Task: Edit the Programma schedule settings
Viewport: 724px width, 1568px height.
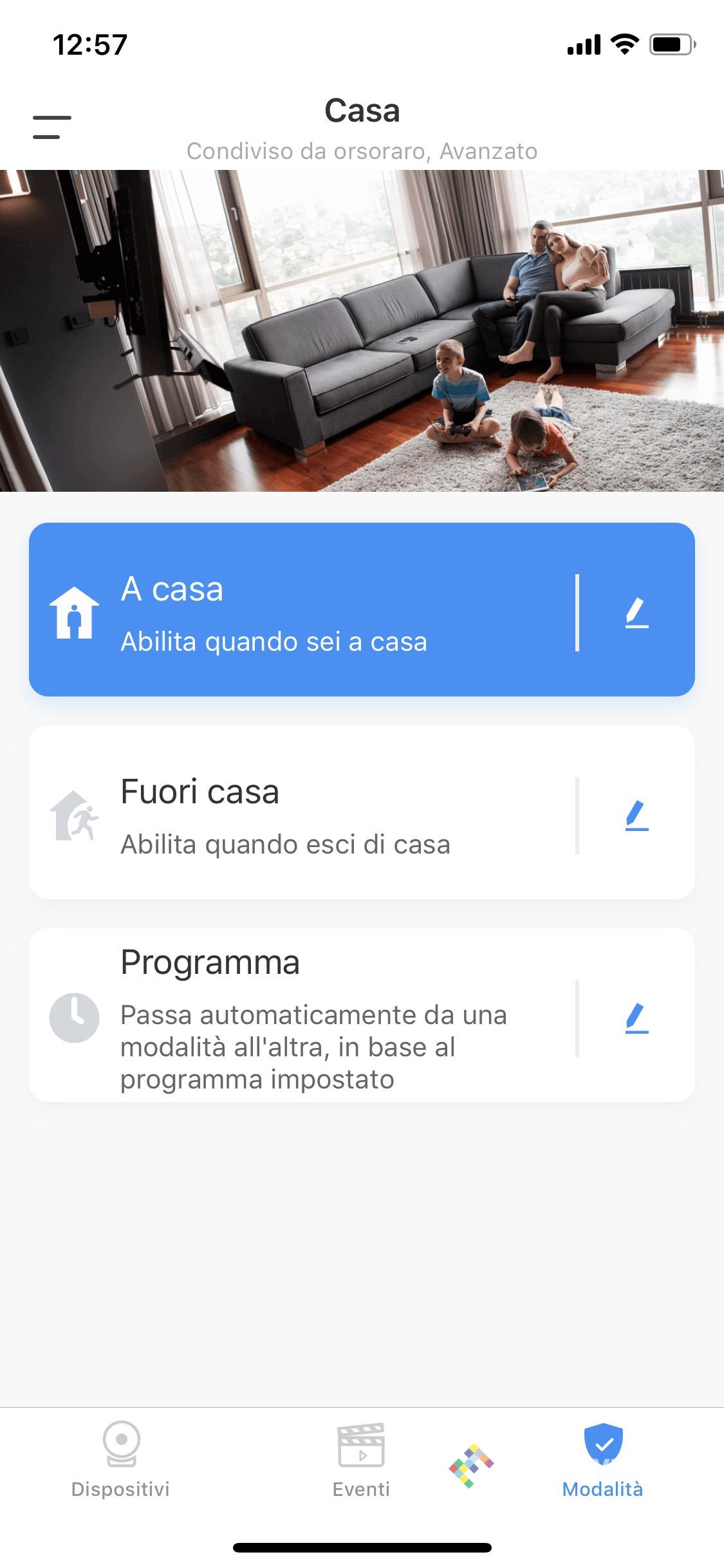Action: pos(636,1018)
